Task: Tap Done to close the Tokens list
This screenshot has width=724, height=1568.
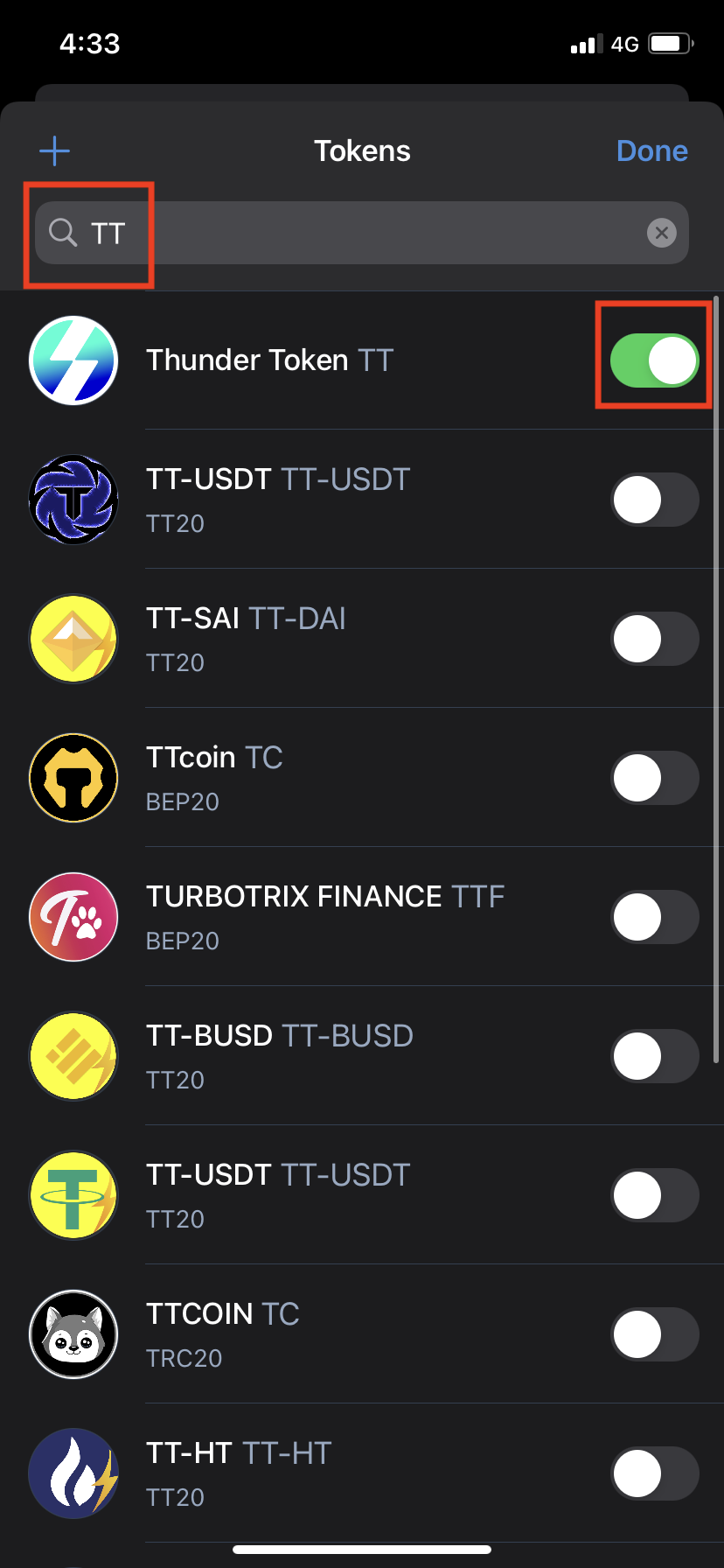Action: [651, 150]
